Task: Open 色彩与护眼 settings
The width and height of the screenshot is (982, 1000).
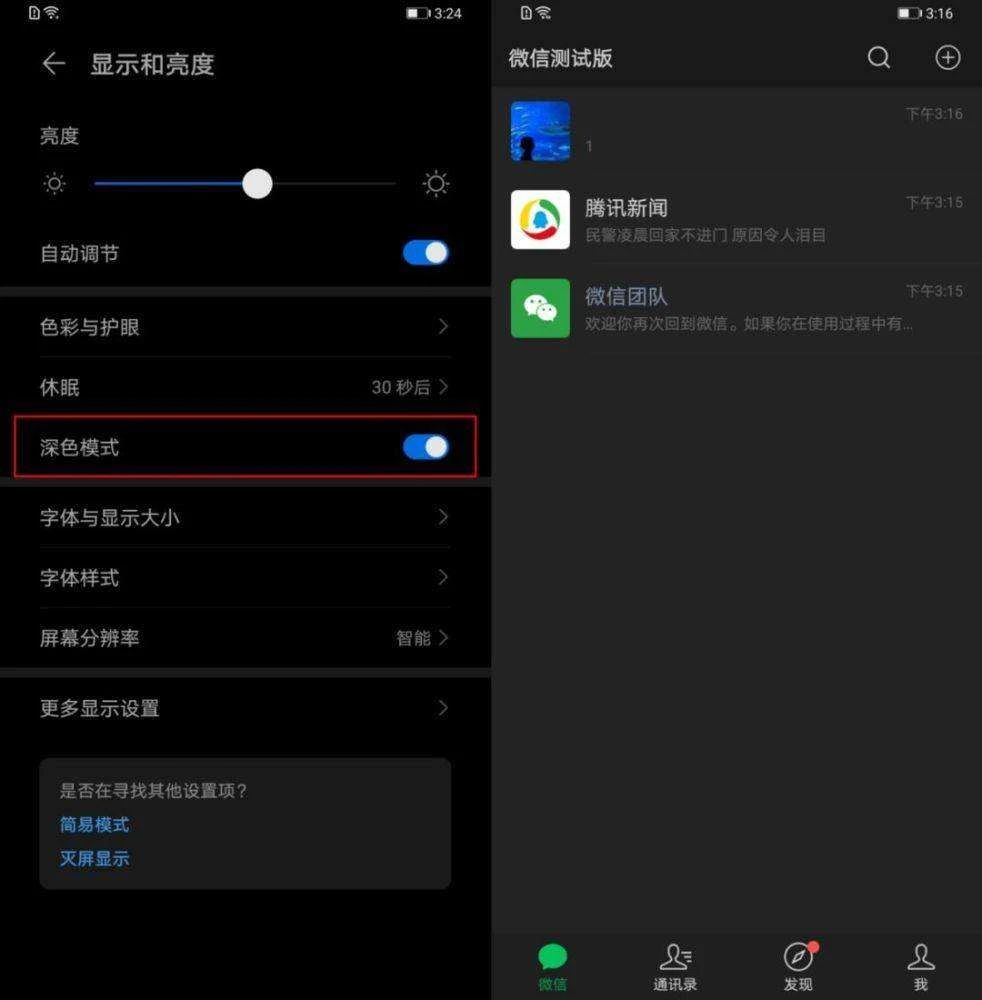Action: [245, 327]
